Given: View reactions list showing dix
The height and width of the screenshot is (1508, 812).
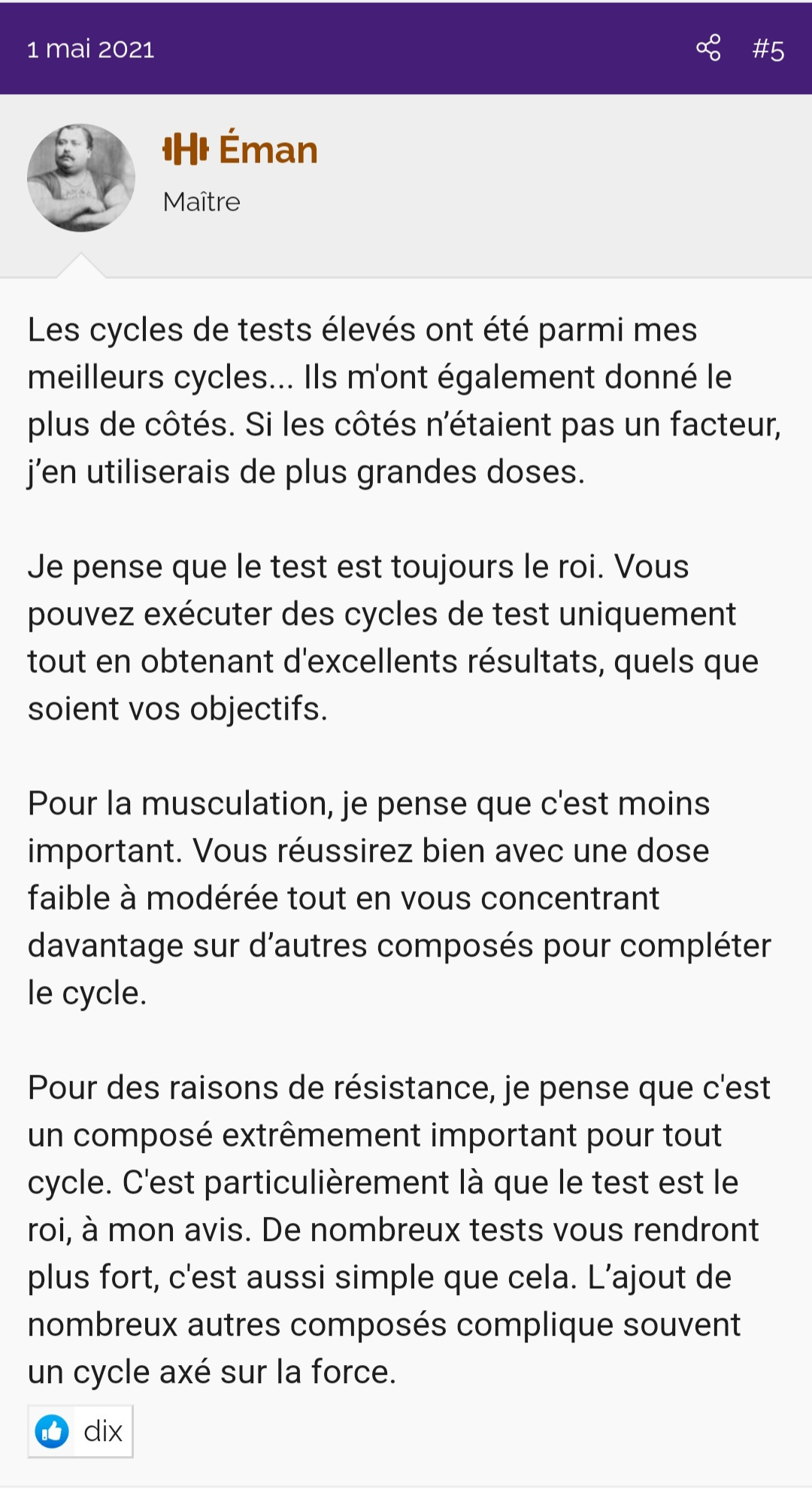Looking at the screenshot, I should pyautogui.click(x=81, y=1431).
